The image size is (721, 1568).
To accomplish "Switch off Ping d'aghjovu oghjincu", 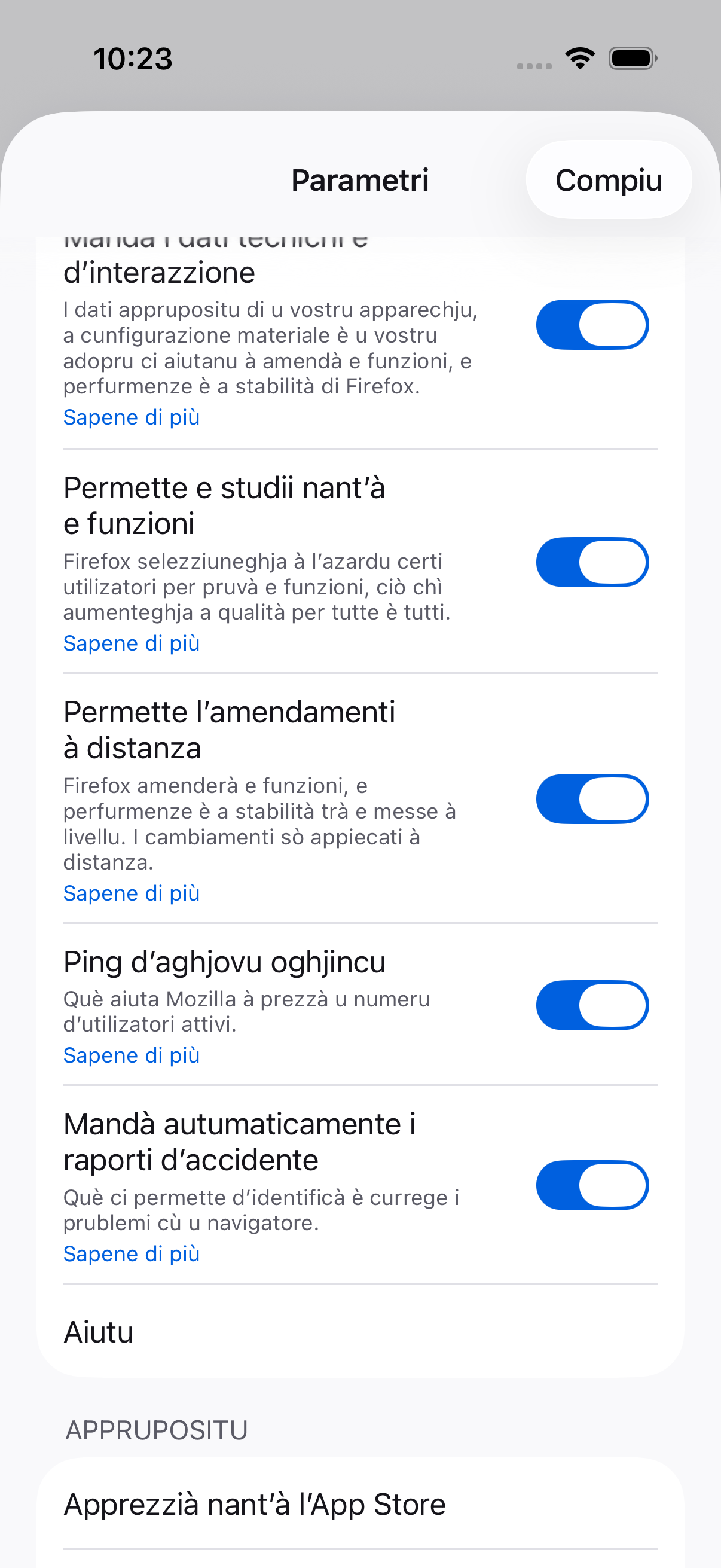I will pos(591,1005).
